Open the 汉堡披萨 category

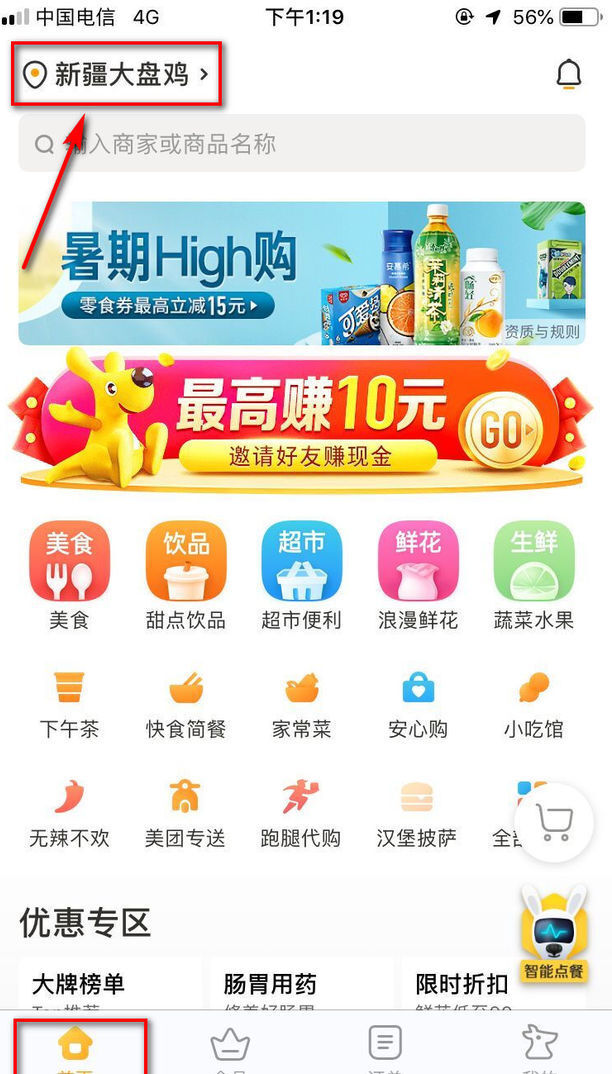(417, 814)
